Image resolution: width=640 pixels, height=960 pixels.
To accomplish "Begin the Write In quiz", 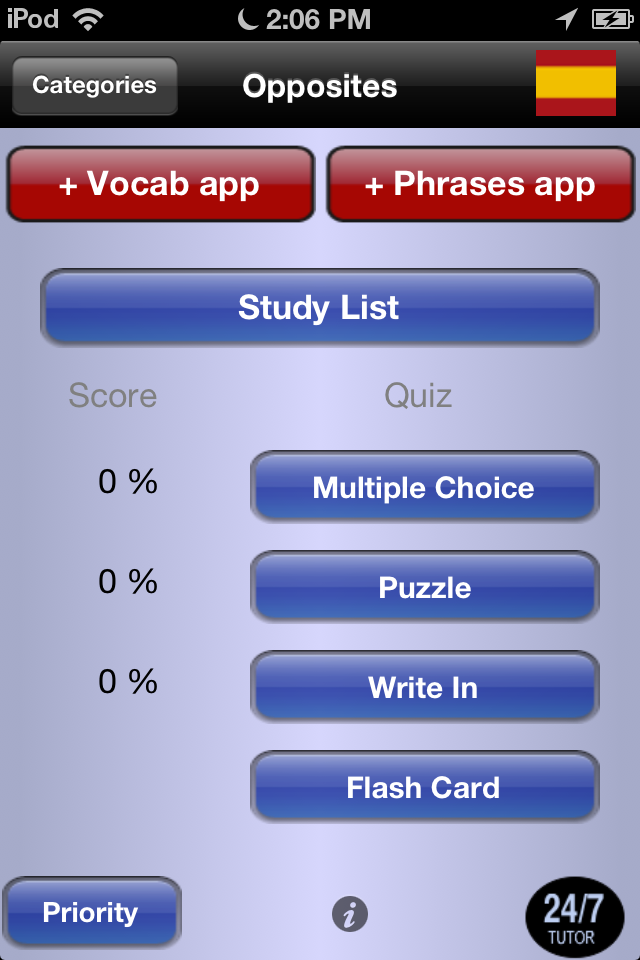I will point(424,688).
